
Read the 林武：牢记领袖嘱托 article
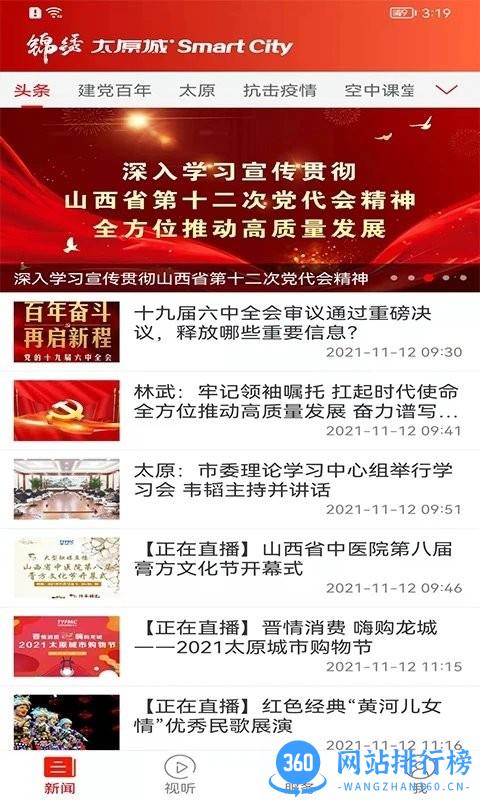[x=240, y=411]
